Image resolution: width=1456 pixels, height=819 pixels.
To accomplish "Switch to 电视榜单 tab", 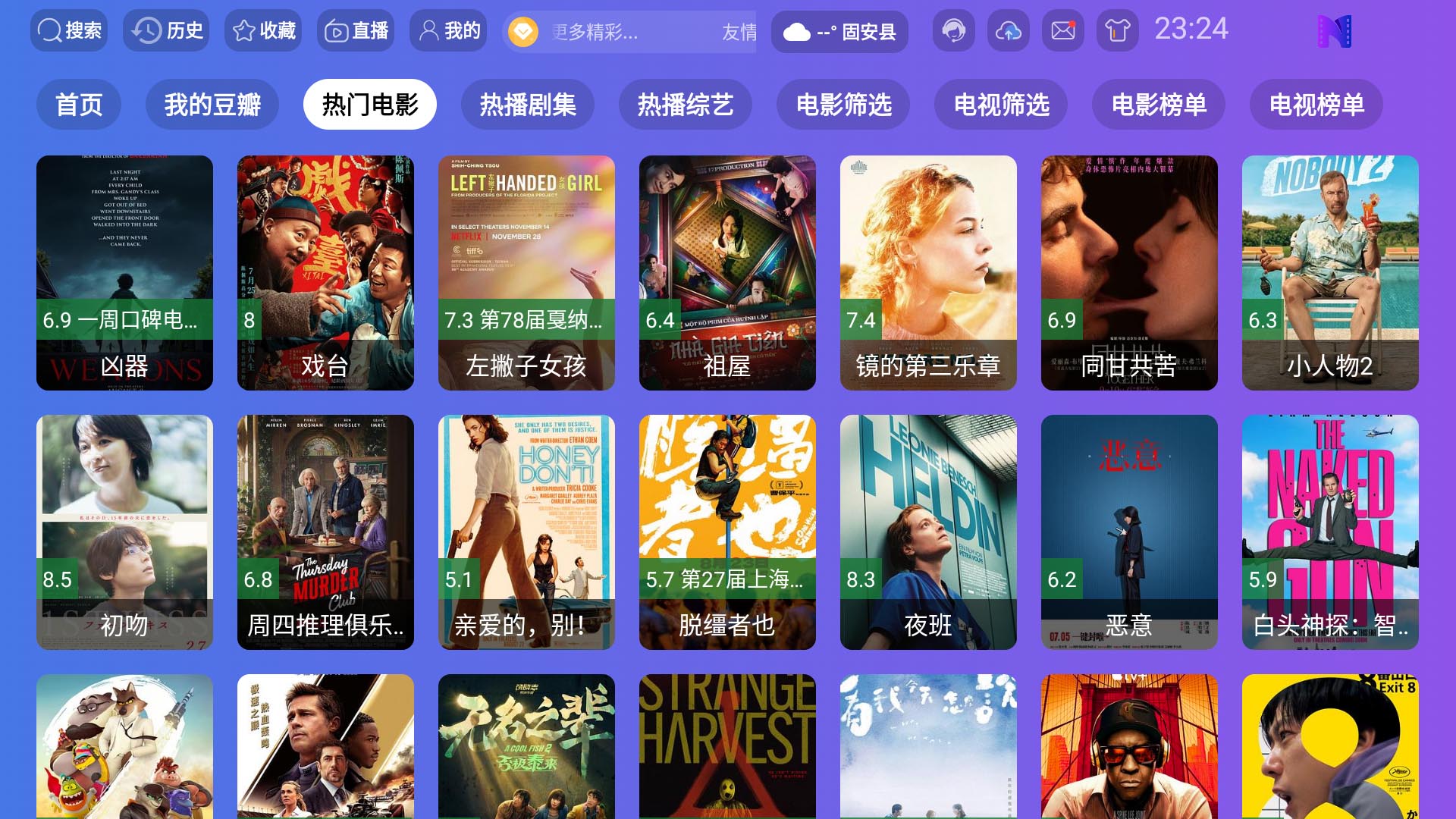I will tap(1316, 105).
